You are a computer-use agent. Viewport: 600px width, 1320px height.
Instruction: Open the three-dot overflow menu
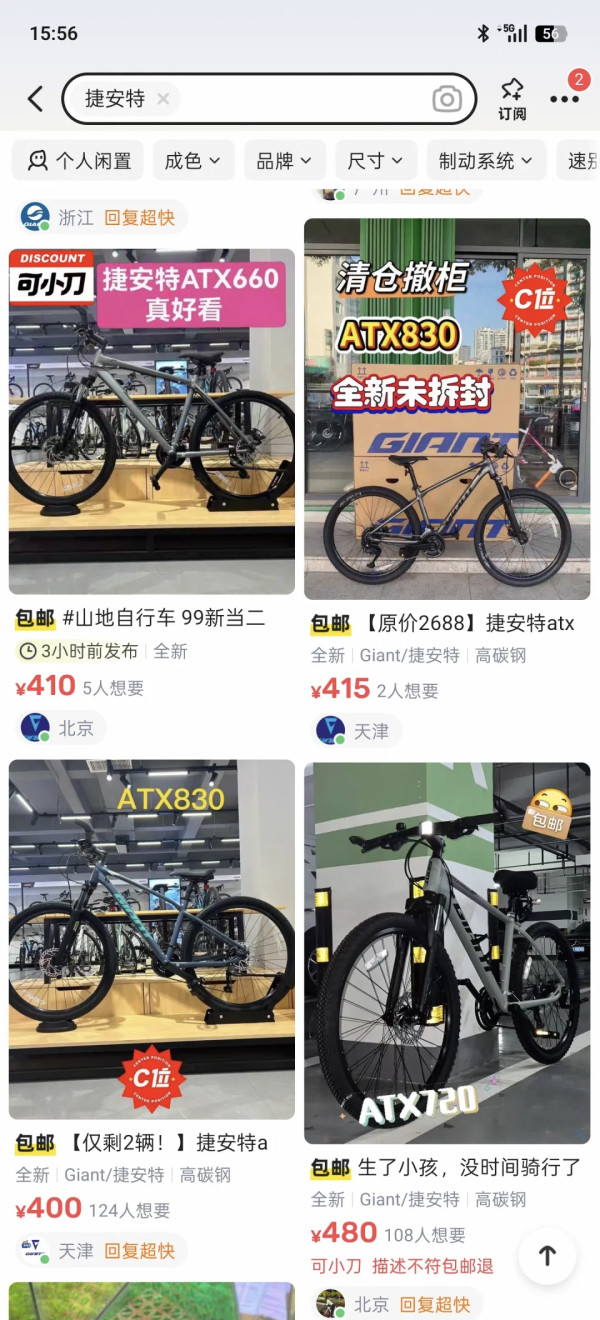[564, 99]
